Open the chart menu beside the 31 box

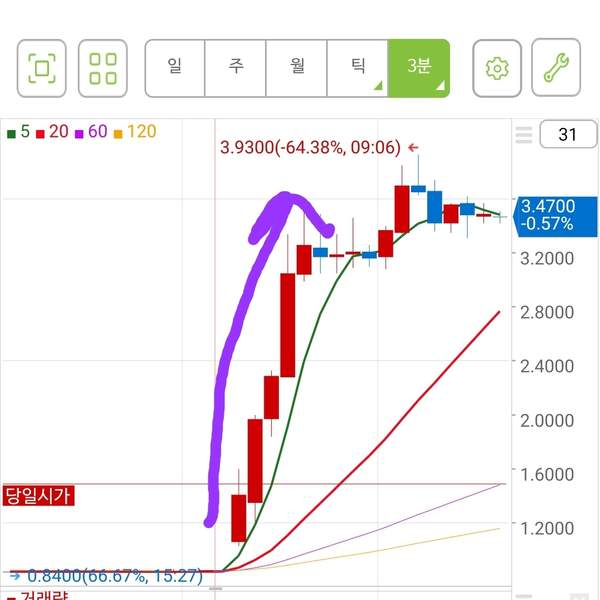[524, 135]
